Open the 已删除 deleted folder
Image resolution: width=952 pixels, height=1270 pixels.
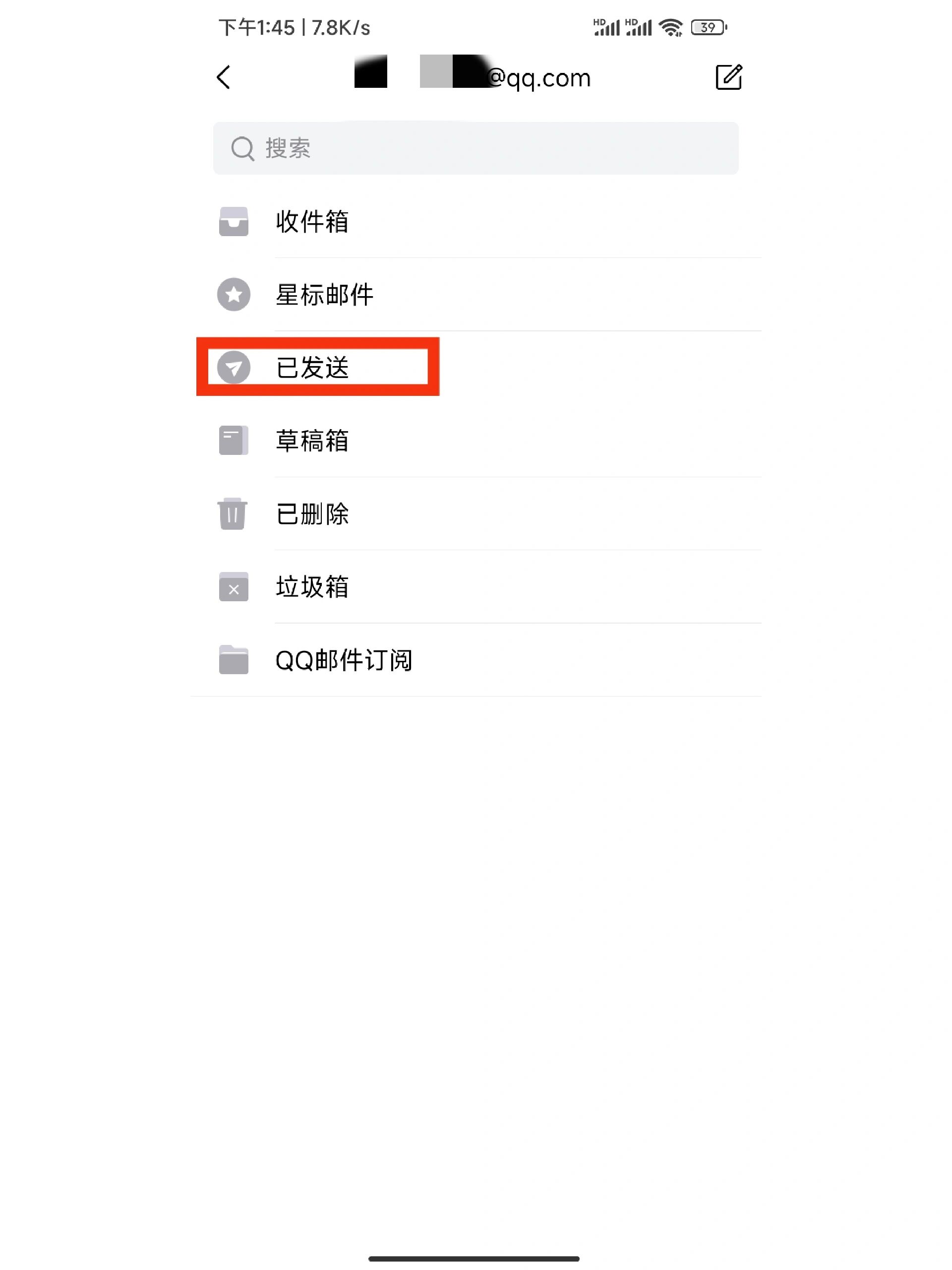click(x=312, y=514)
